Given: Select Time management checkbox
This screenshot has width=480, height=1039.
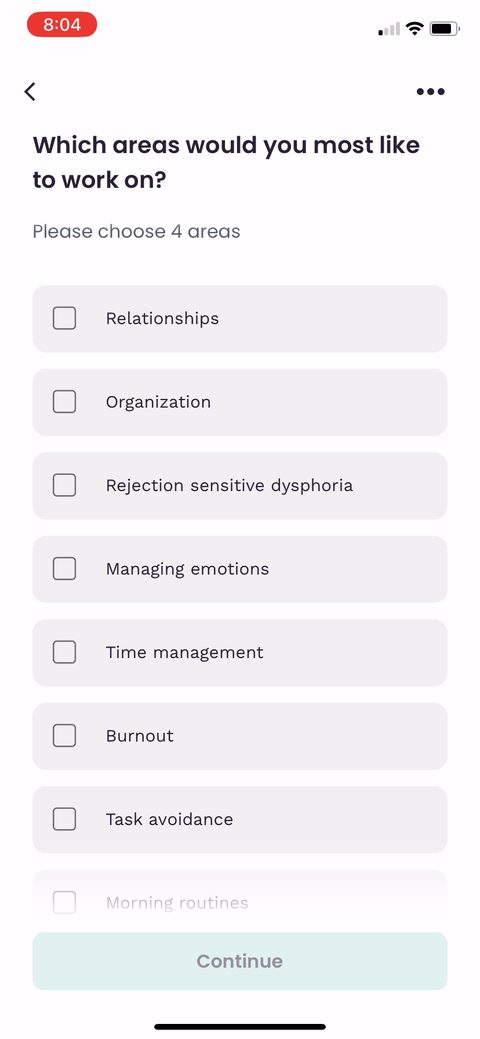Looking at the screenshot, I should tap(64, 653).
